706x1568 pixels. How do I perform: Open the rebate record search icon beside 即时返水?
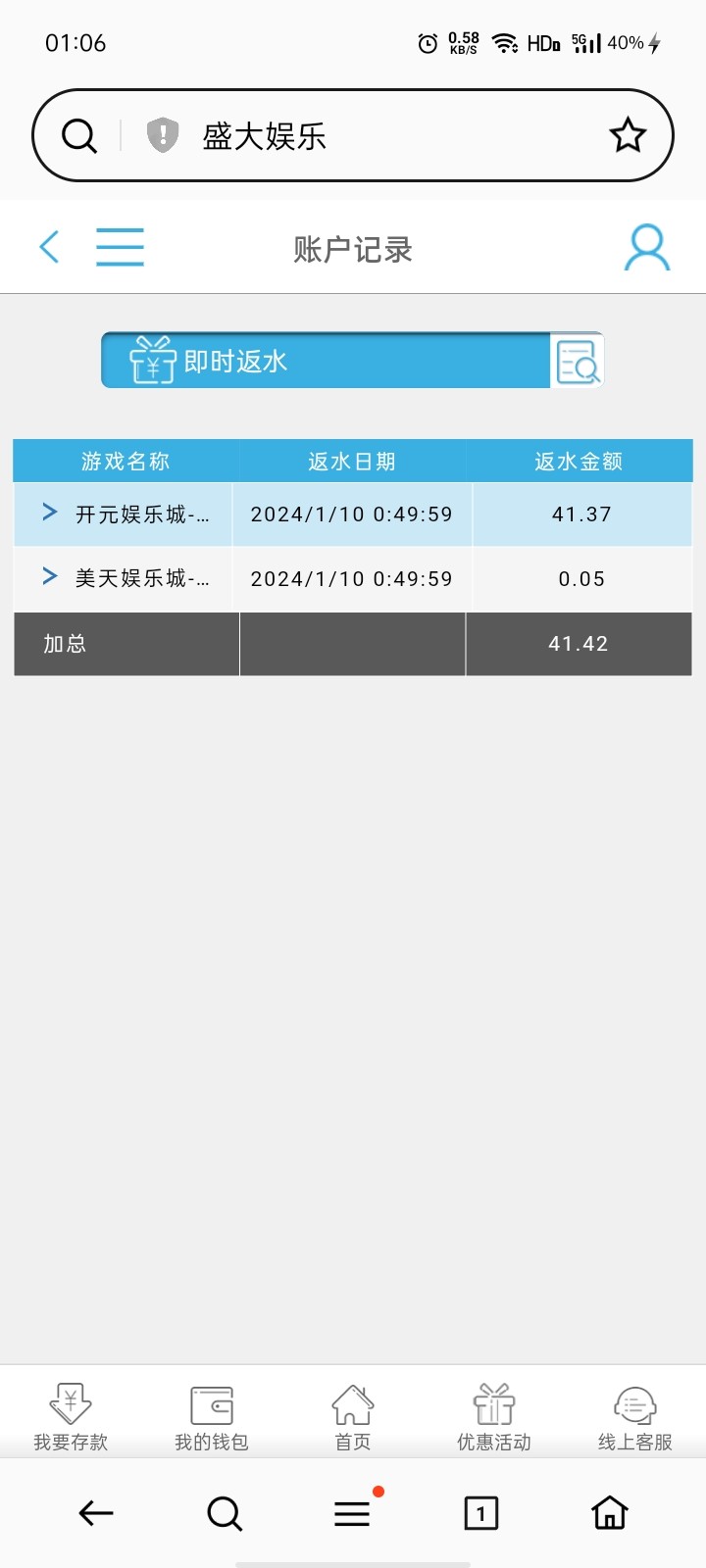pos(577,361)
